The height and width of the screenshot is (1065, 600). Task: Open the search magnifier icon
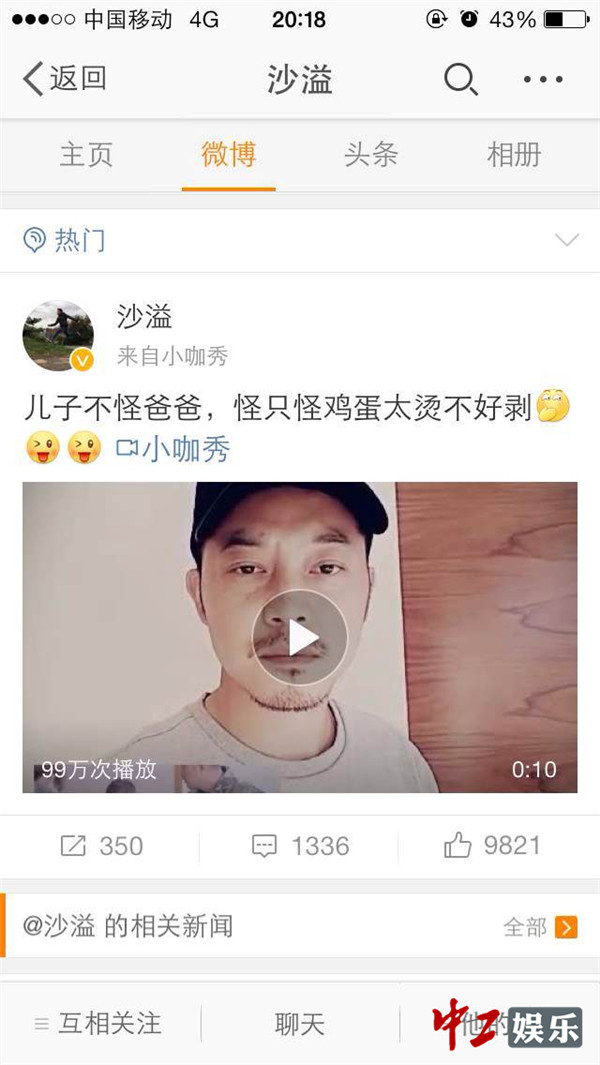tap(460, 79)
